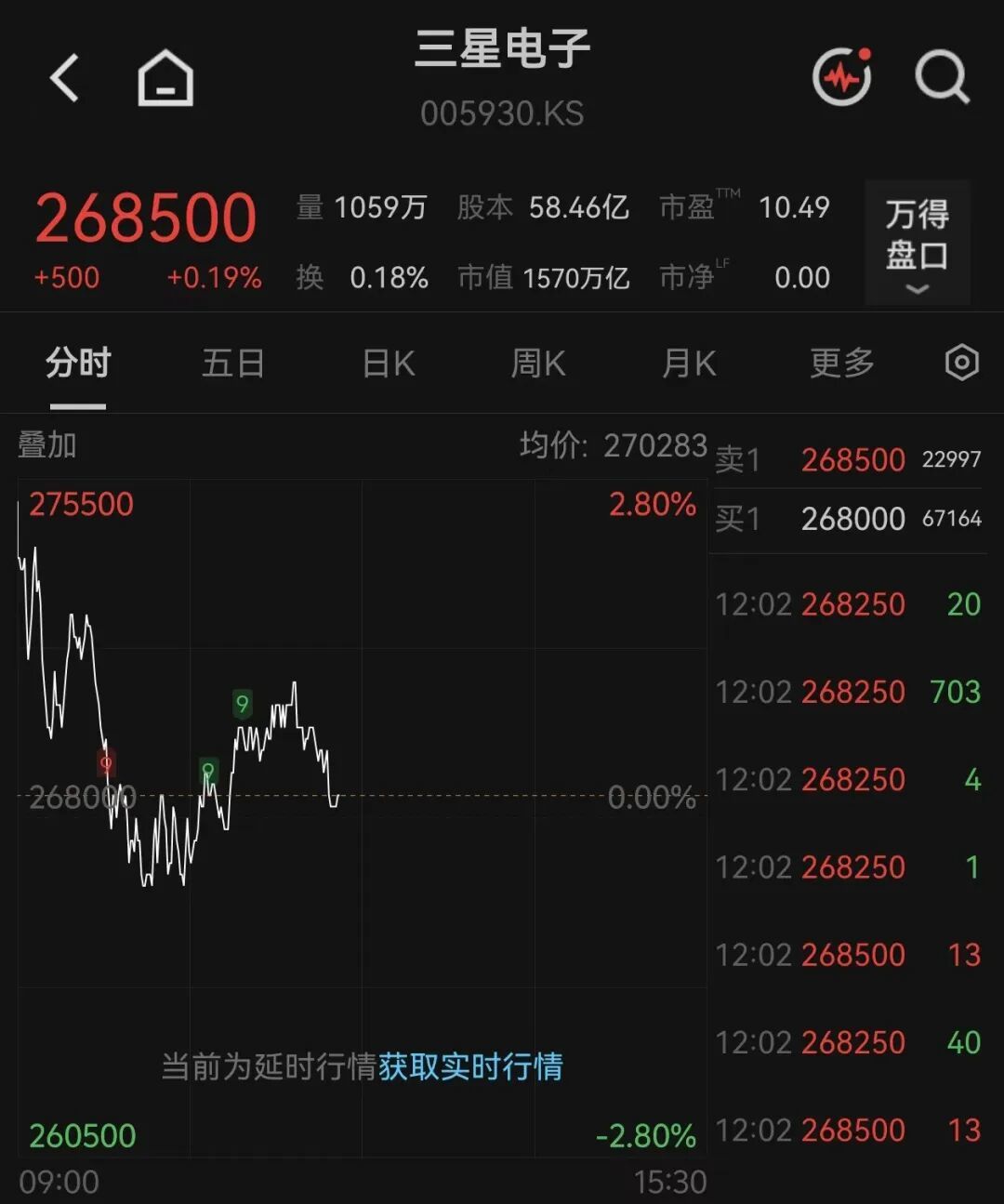Open chart settings hexagon icon

pyautogui.click(x=961, y=363)
